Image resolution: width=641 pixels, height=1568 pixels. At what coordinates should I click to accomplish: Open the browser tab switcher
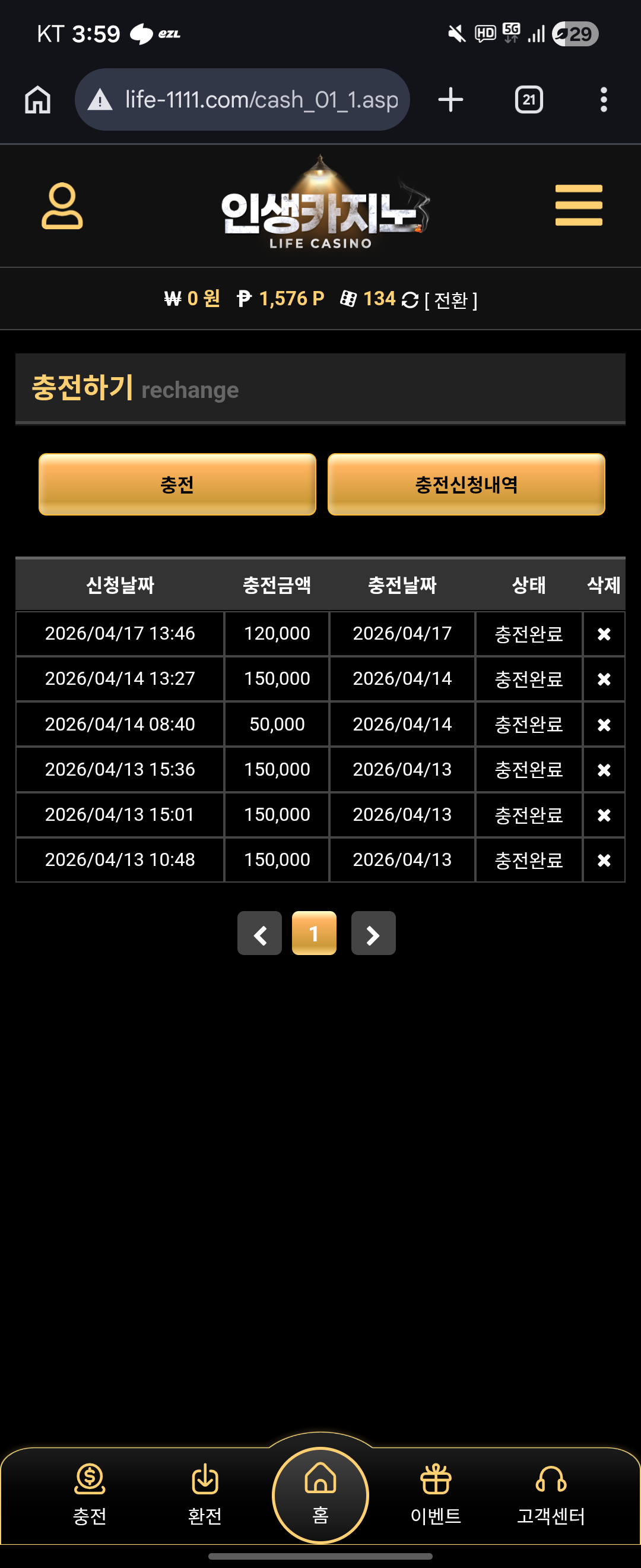(x=528, y=100)
